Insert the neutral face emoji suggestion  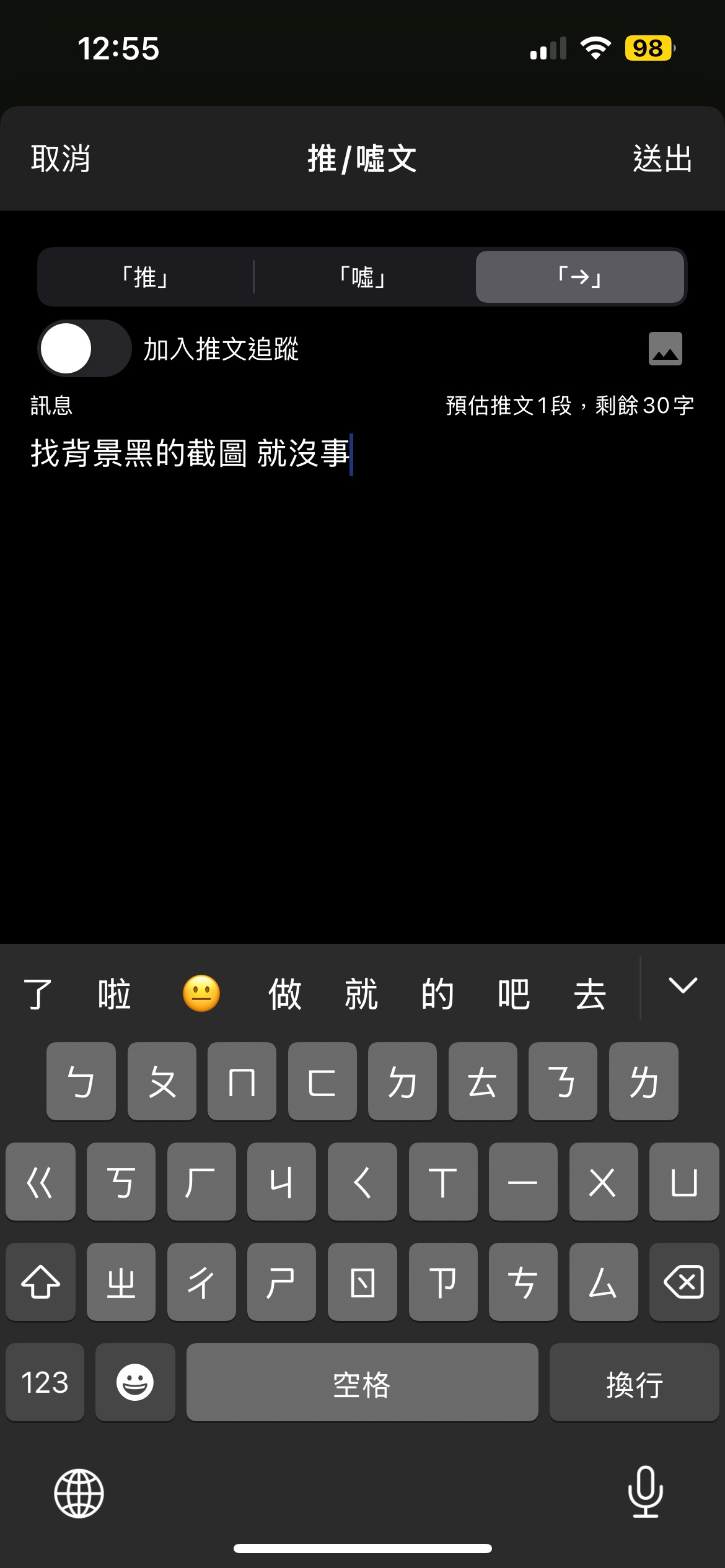click(x=201, y=994)
